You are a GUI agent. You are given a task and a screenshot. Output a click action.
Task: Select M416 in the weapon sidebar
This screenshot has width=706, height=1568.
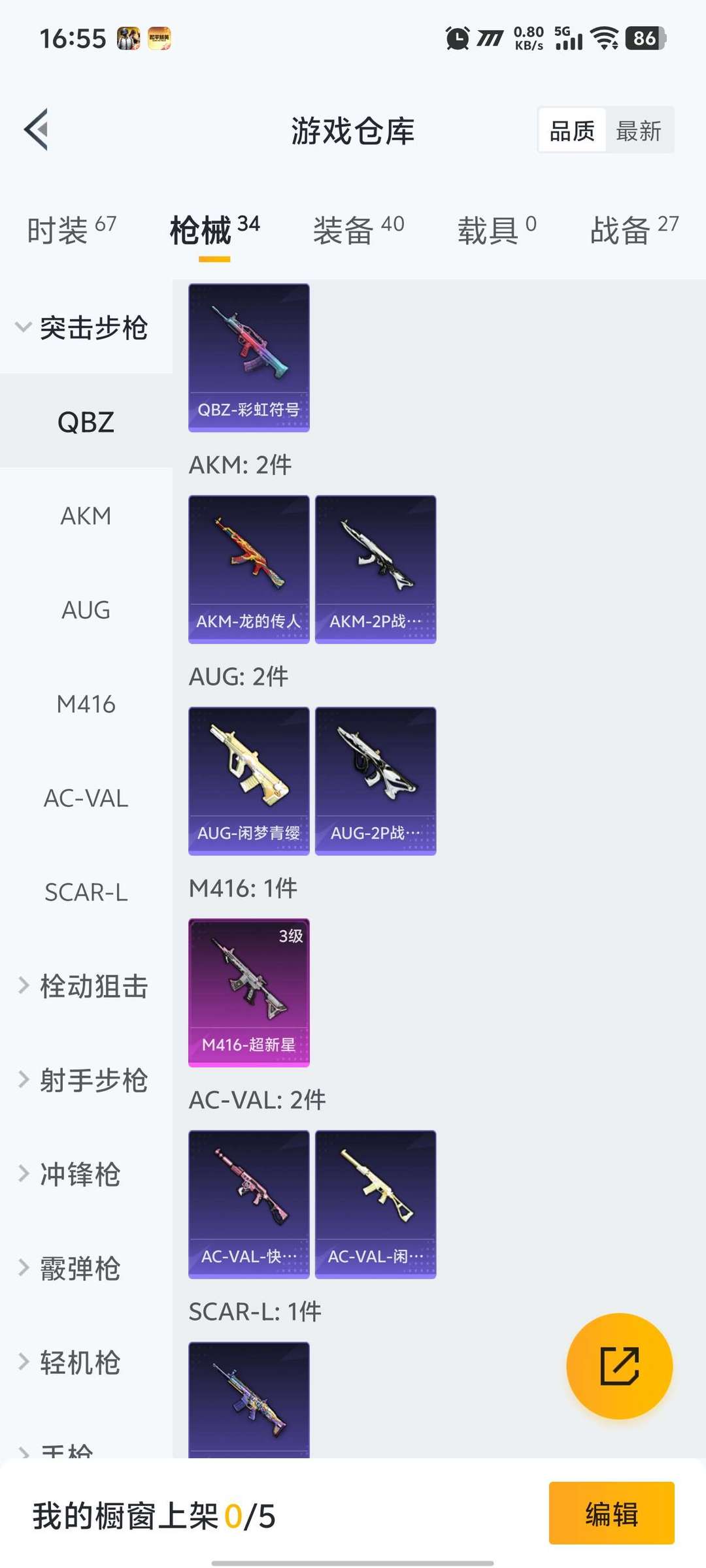tap(85, 704)
